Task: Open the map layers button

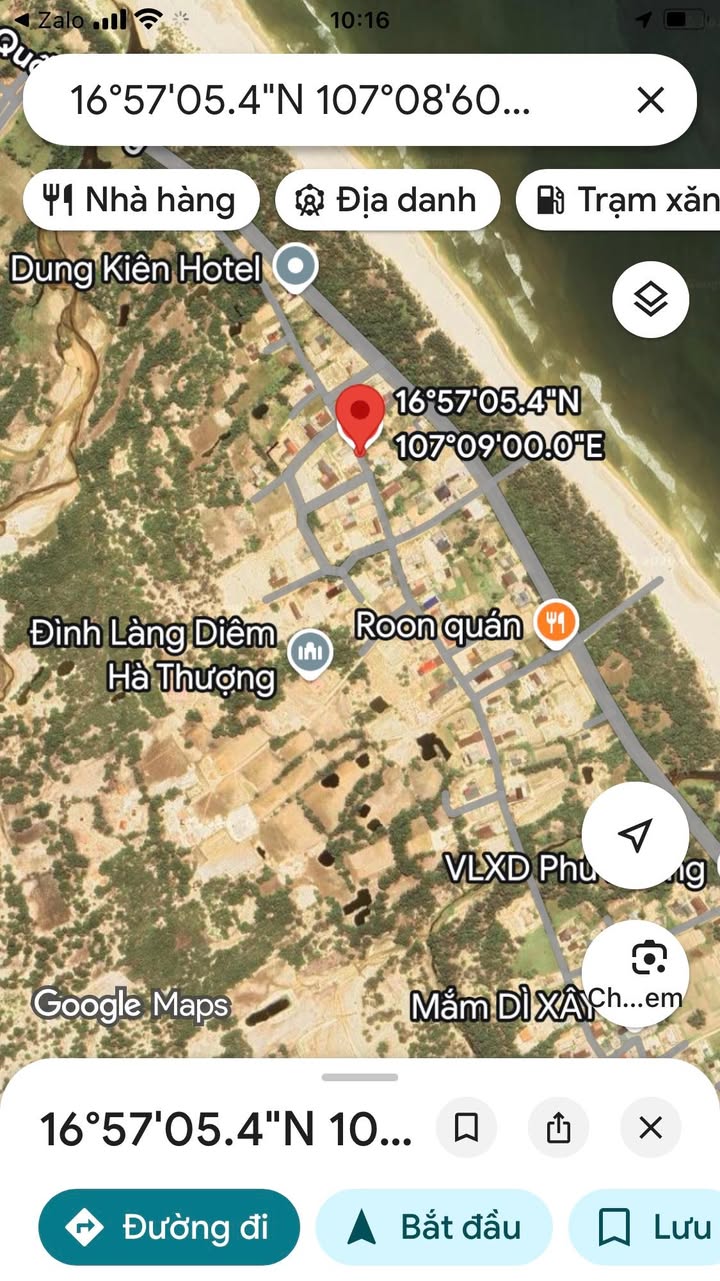Action: click(x=651, y=298)
